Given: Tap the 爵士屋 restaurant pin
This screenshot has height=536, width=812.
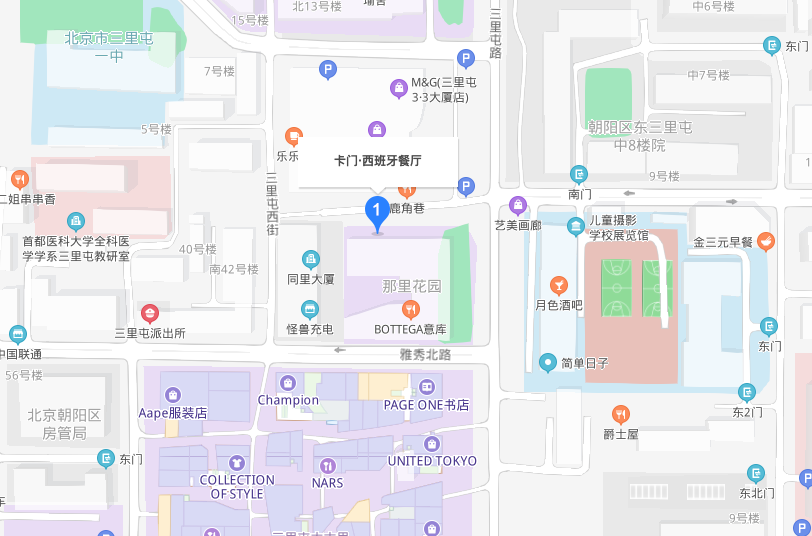Looking at the screenshot, I should [620, 414].
